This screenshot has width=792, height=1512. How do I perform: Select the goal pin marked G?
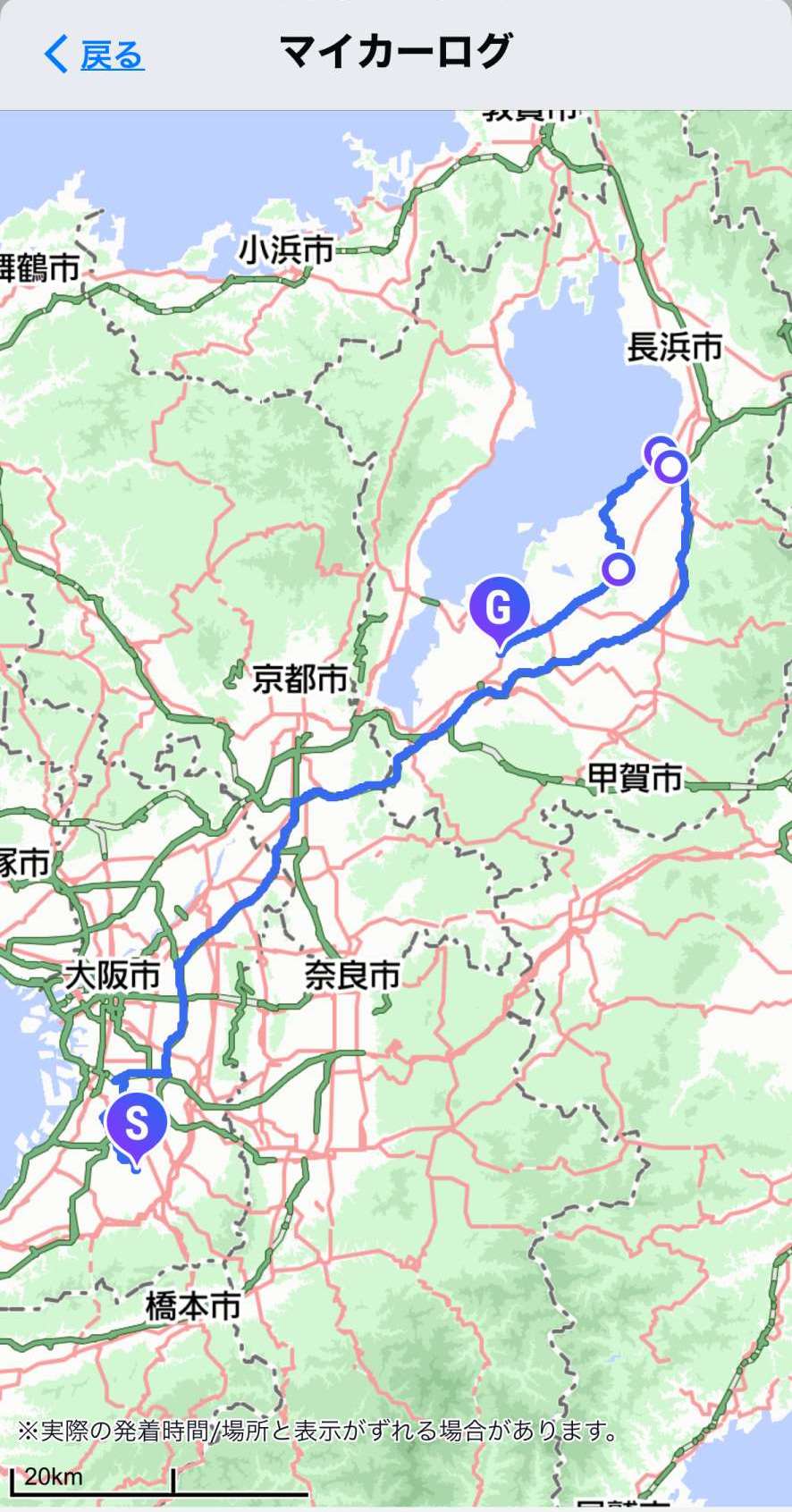(499, 611)
